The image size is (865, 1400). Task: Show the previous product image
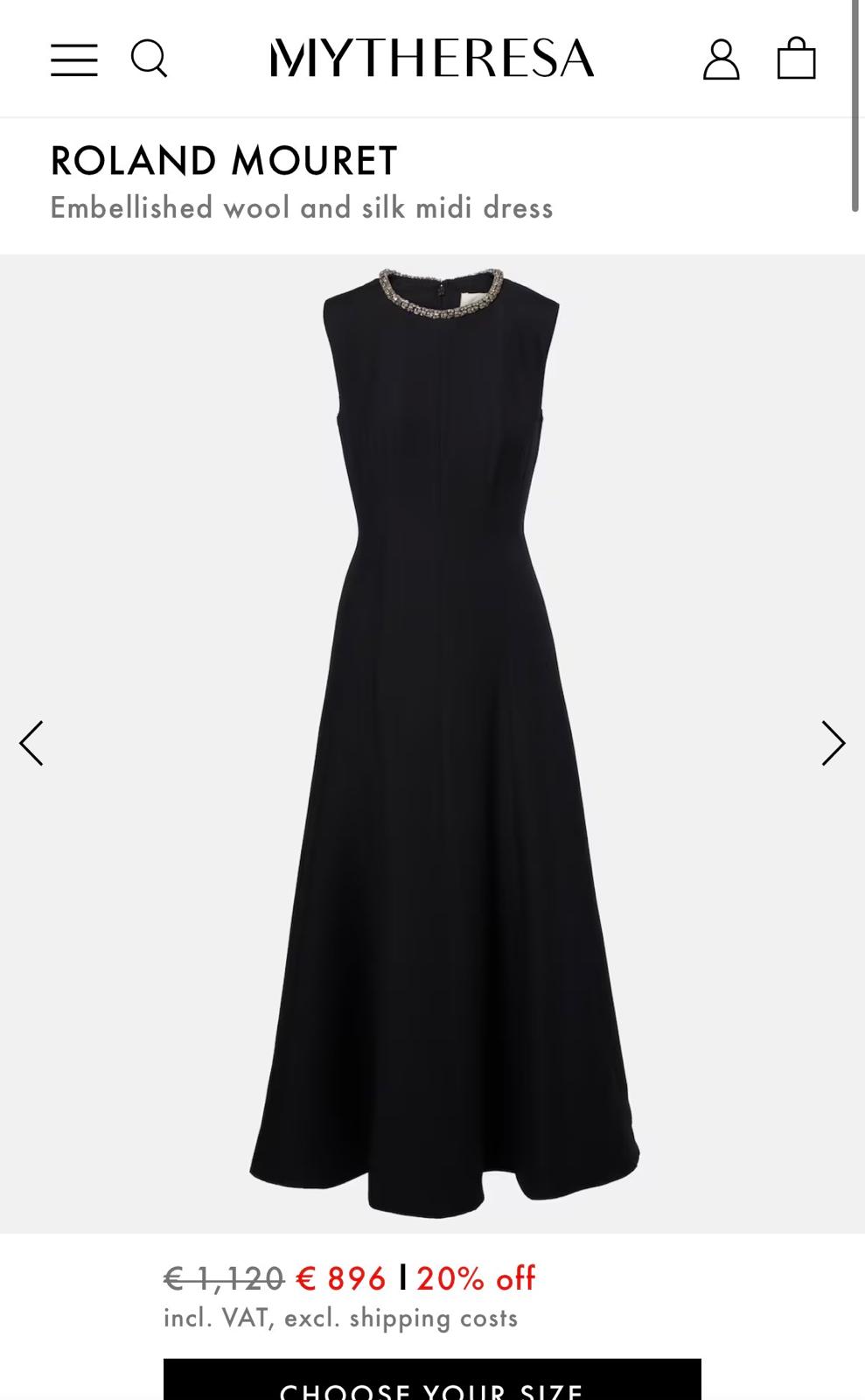point(31,744)
